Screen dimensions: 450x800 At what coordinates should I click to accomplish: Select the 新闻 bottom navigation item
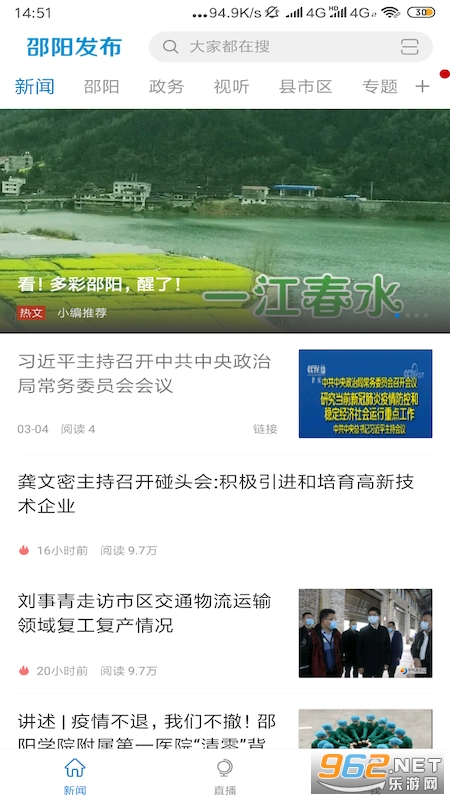pos(75,776)
